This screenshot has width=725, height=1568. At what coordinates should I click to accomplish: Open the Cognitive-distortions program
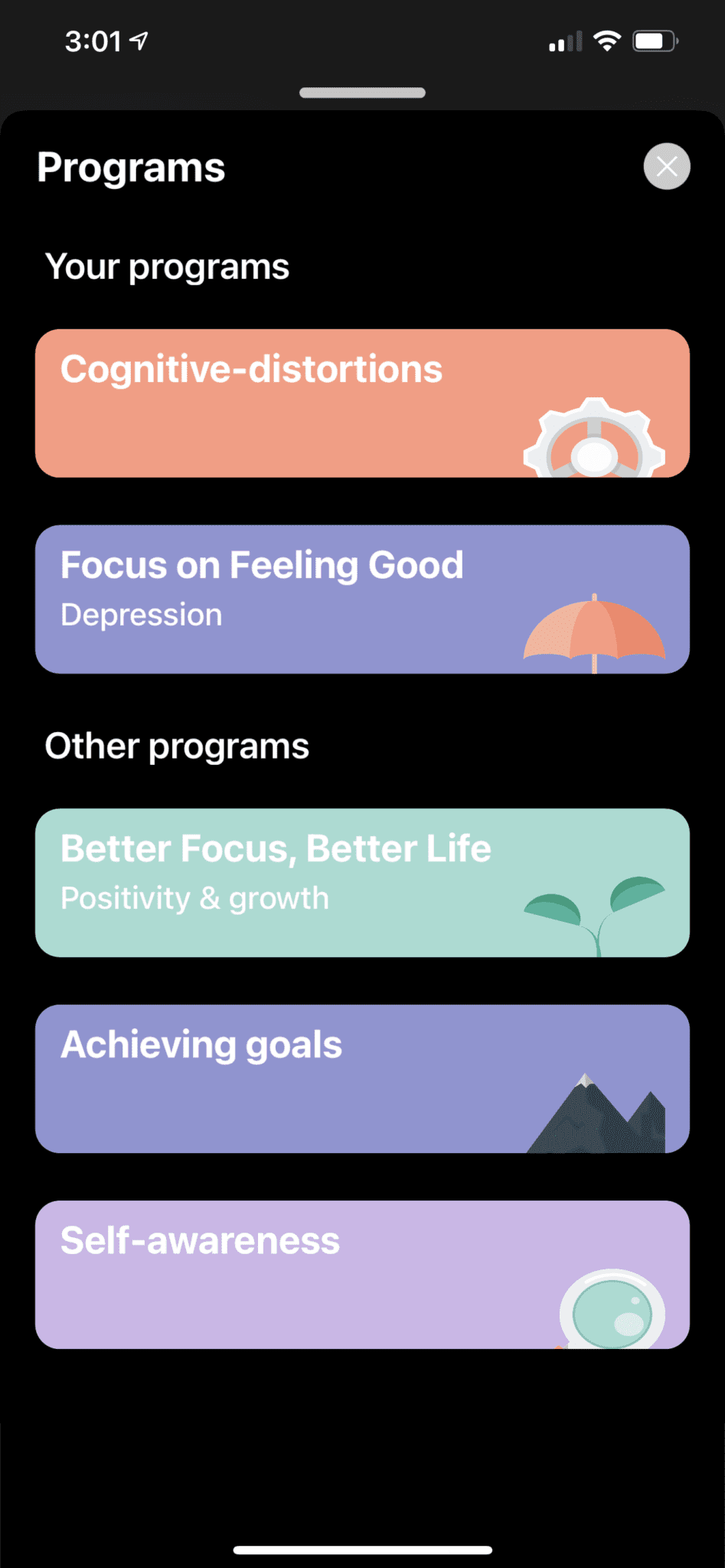(362, 402)
